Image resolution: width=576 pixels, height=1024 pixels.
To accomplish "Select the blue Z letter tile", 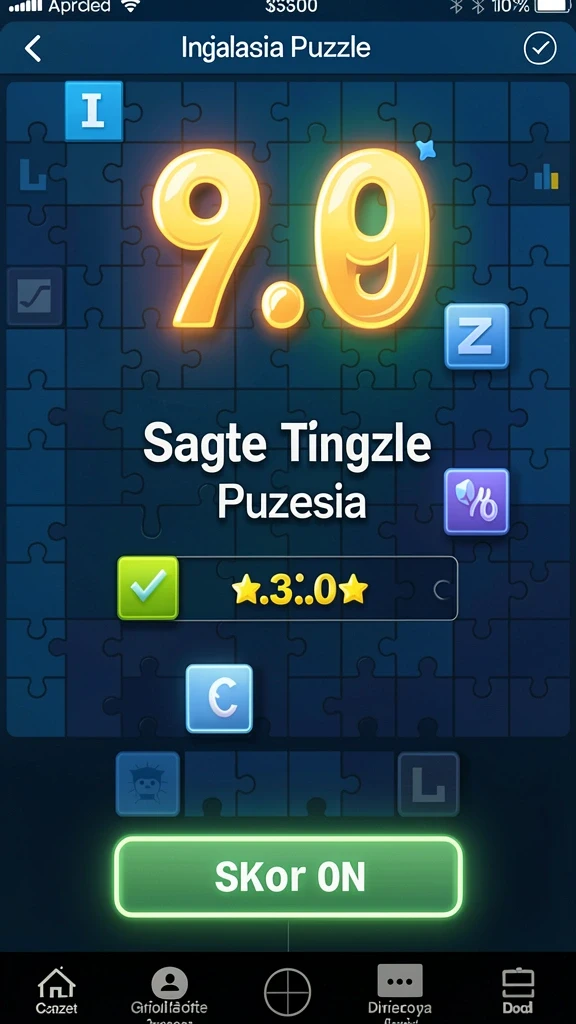I will coord(476,336).
